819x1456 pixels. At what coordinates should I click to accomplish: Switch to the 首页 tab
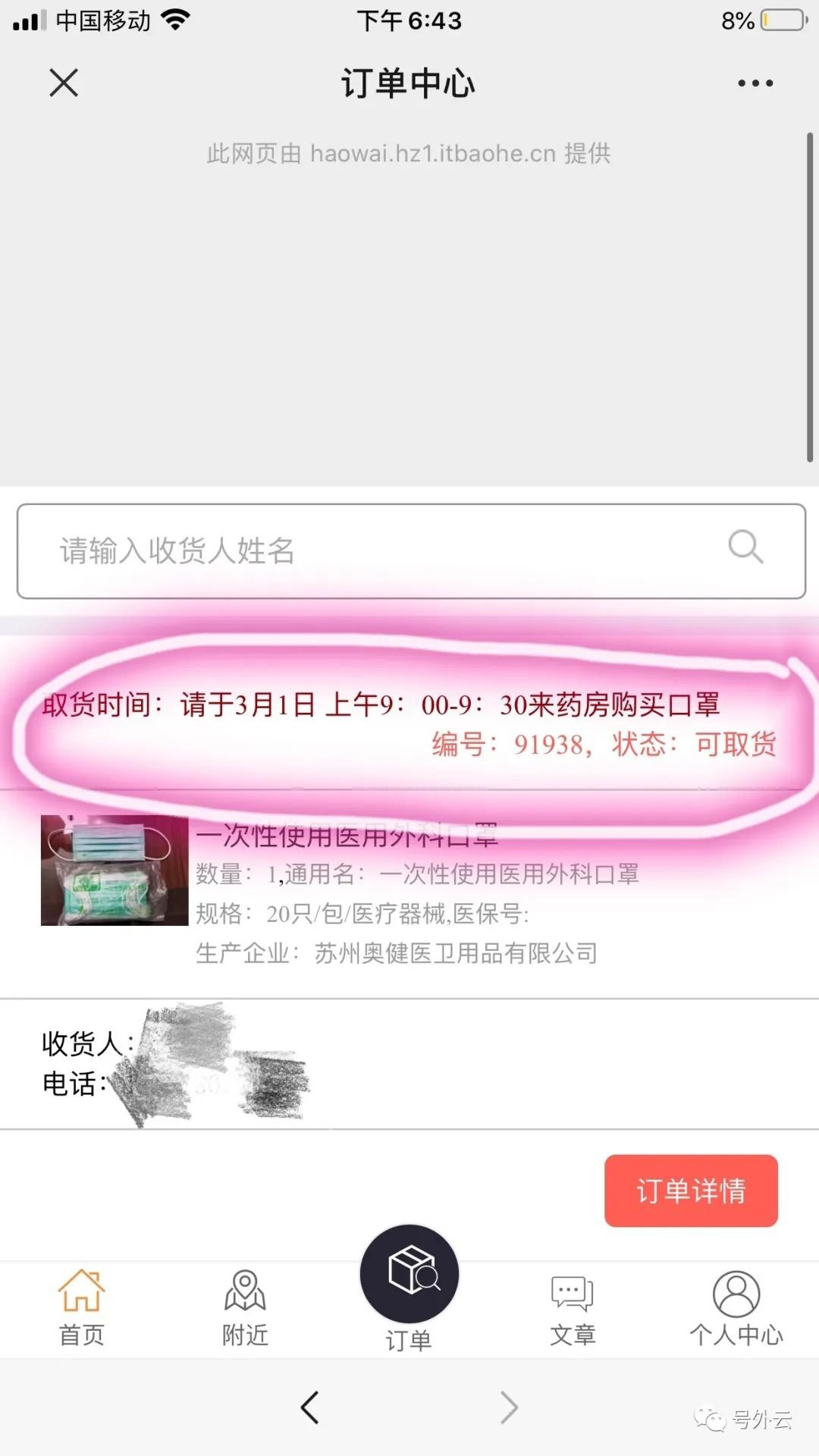[82, 1307]
